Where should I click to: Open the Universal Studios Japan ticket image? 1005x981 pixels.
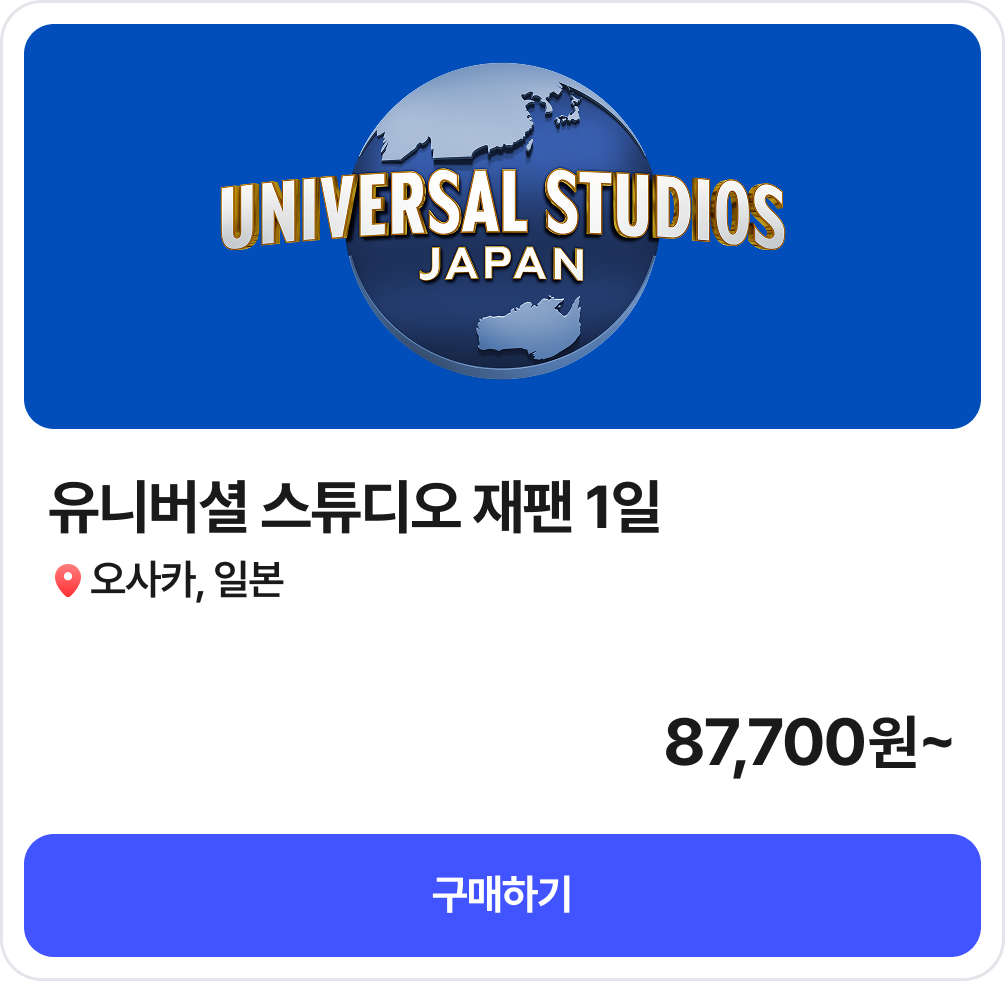[x=502, y=227]
